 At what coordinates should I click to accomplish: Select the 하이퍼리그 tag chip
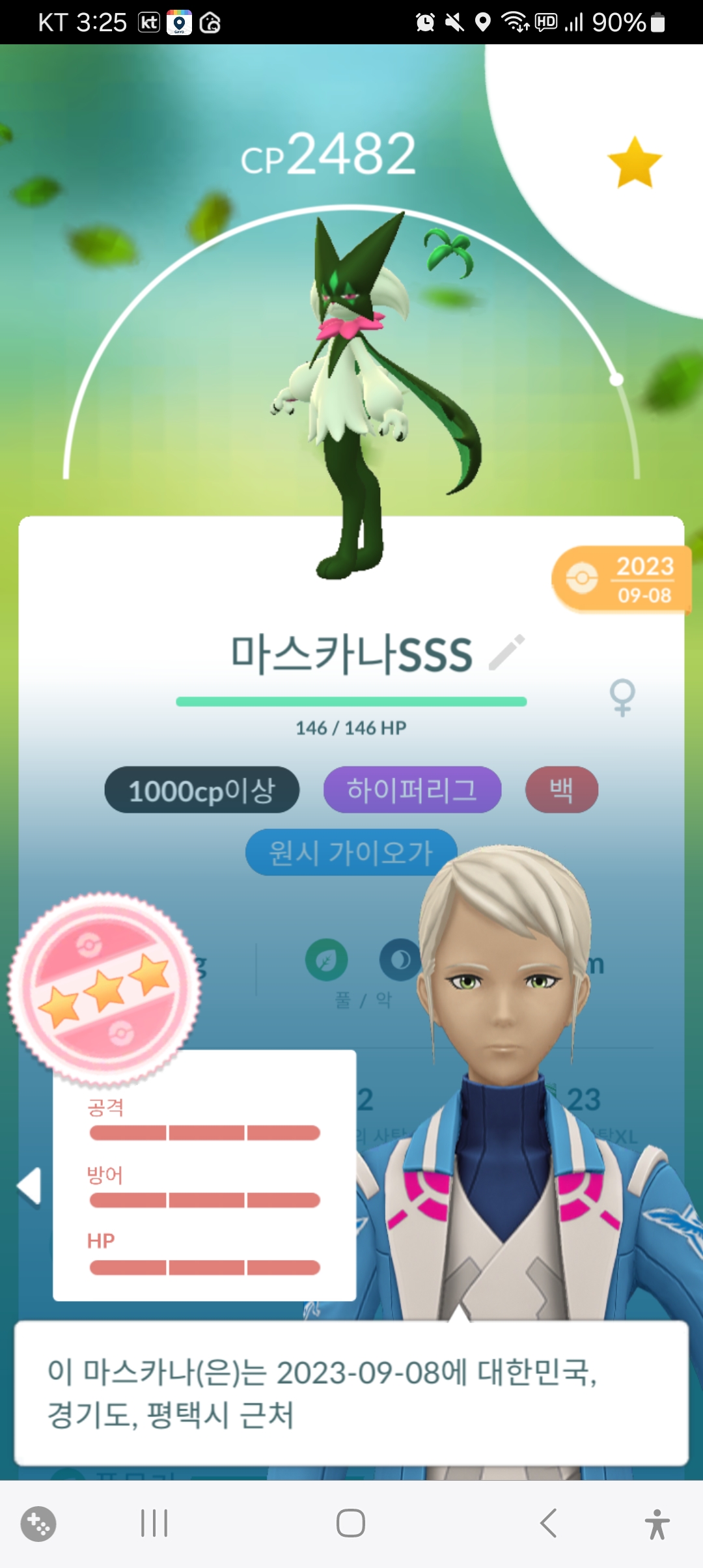point(412,790)
